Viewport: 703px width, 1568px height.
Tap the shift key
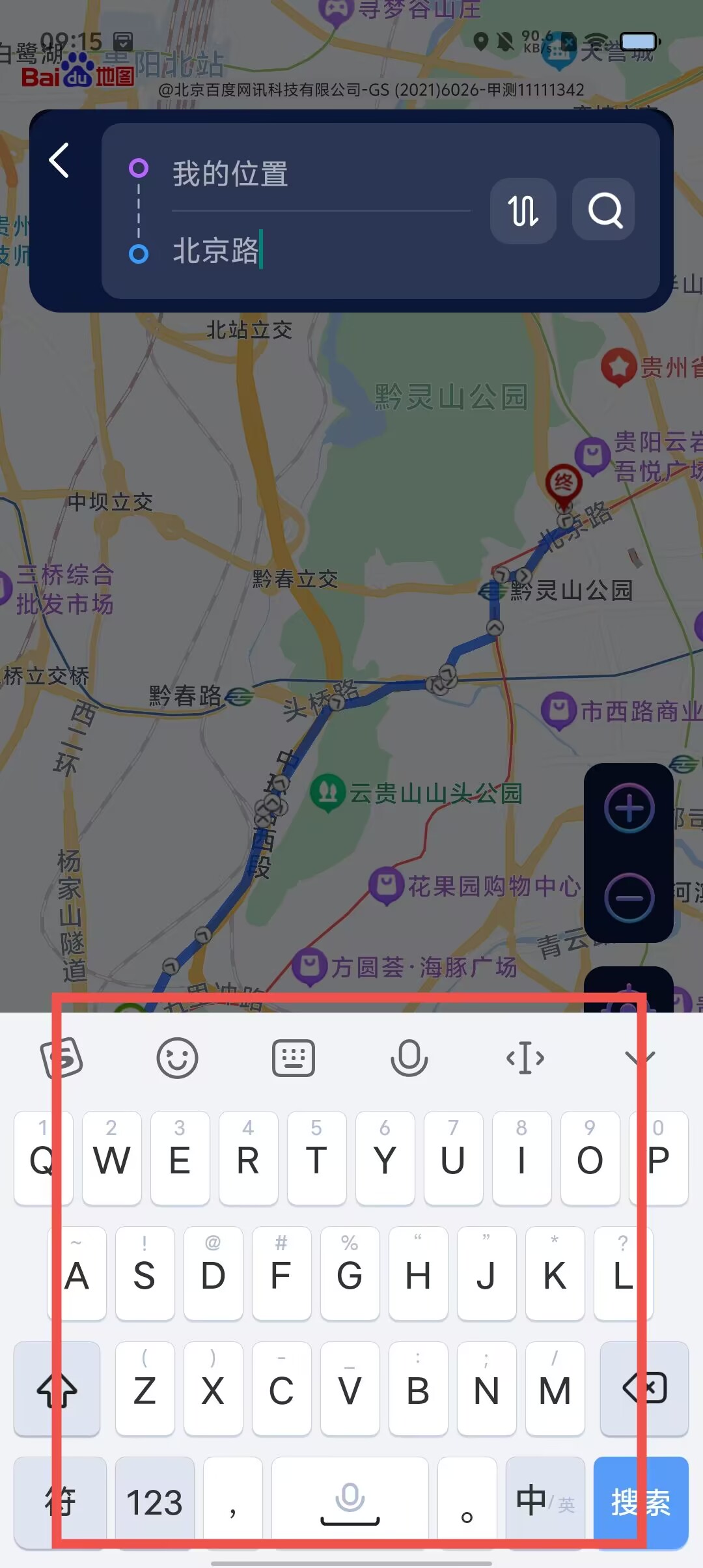[57, 1388]
